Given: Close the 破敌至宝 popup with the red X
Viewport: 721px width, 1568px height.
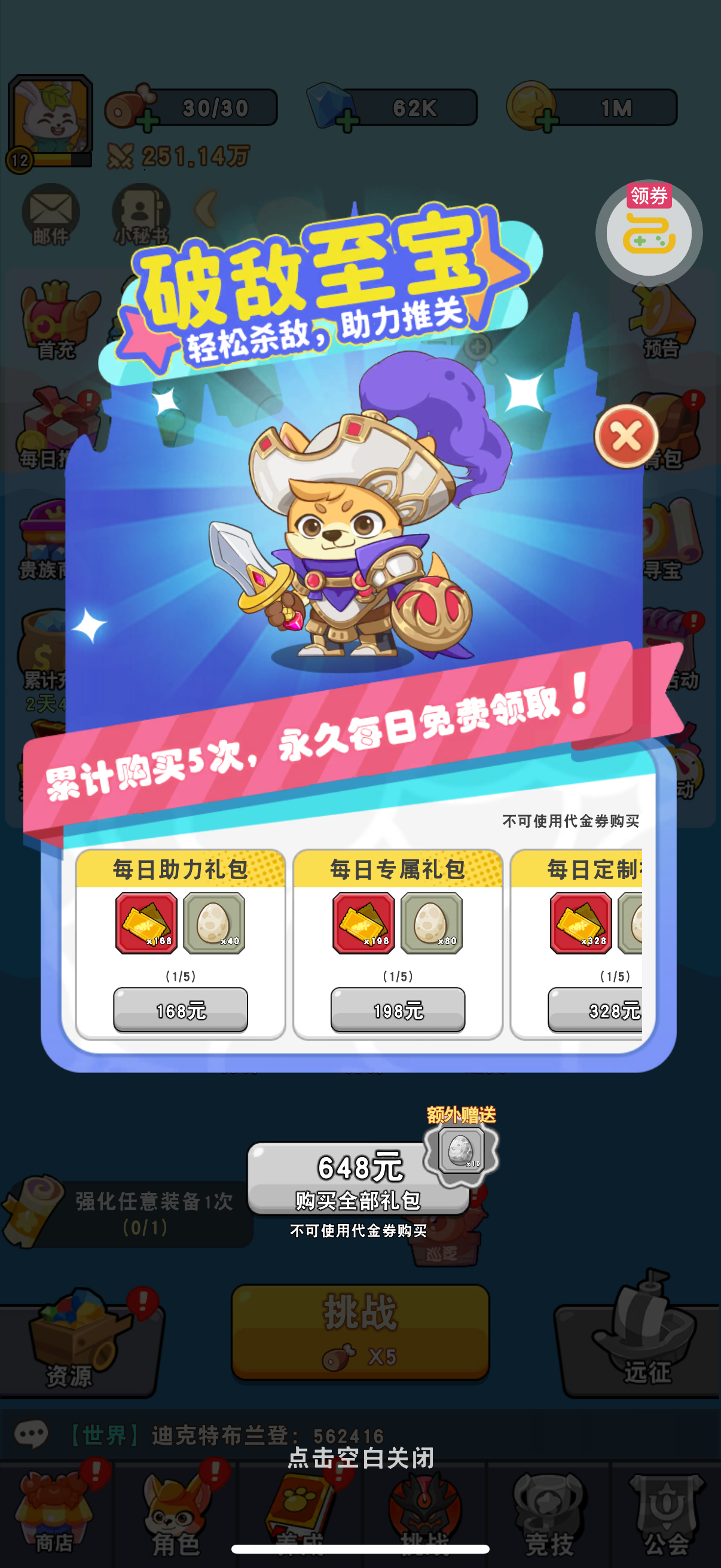Looking at the screenshot, I should [626, 437].
